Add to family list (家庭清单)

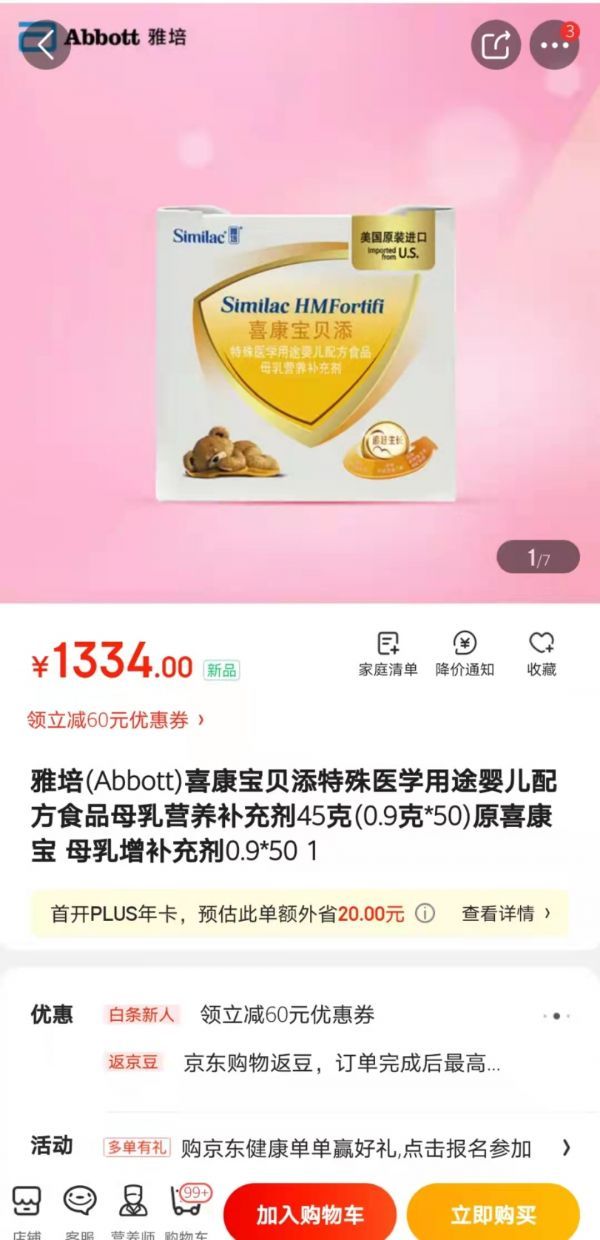tap(388, 654)
